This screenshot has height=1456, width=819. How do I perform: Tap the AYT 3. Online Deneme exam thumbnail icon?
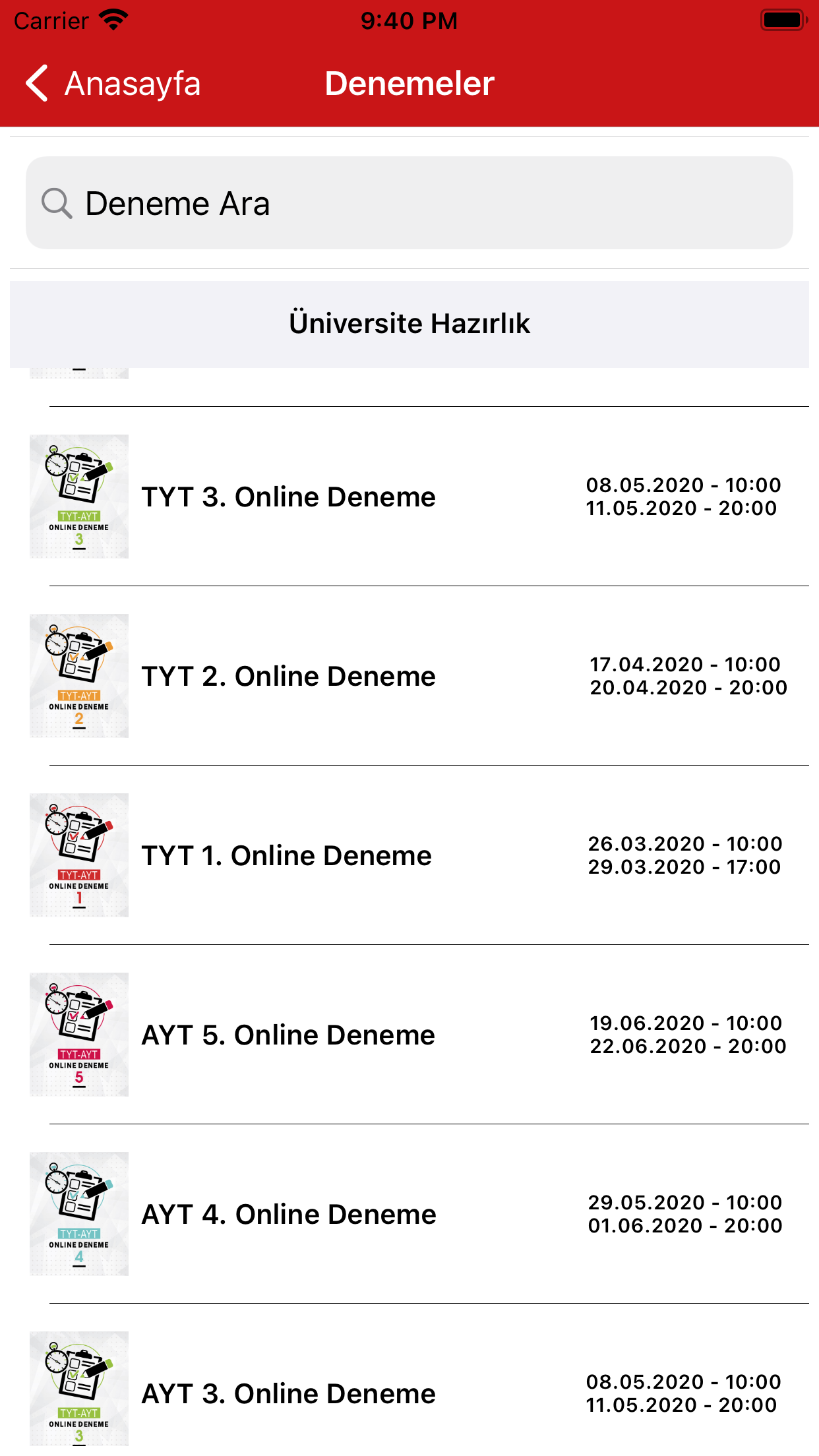point(78,1393)
